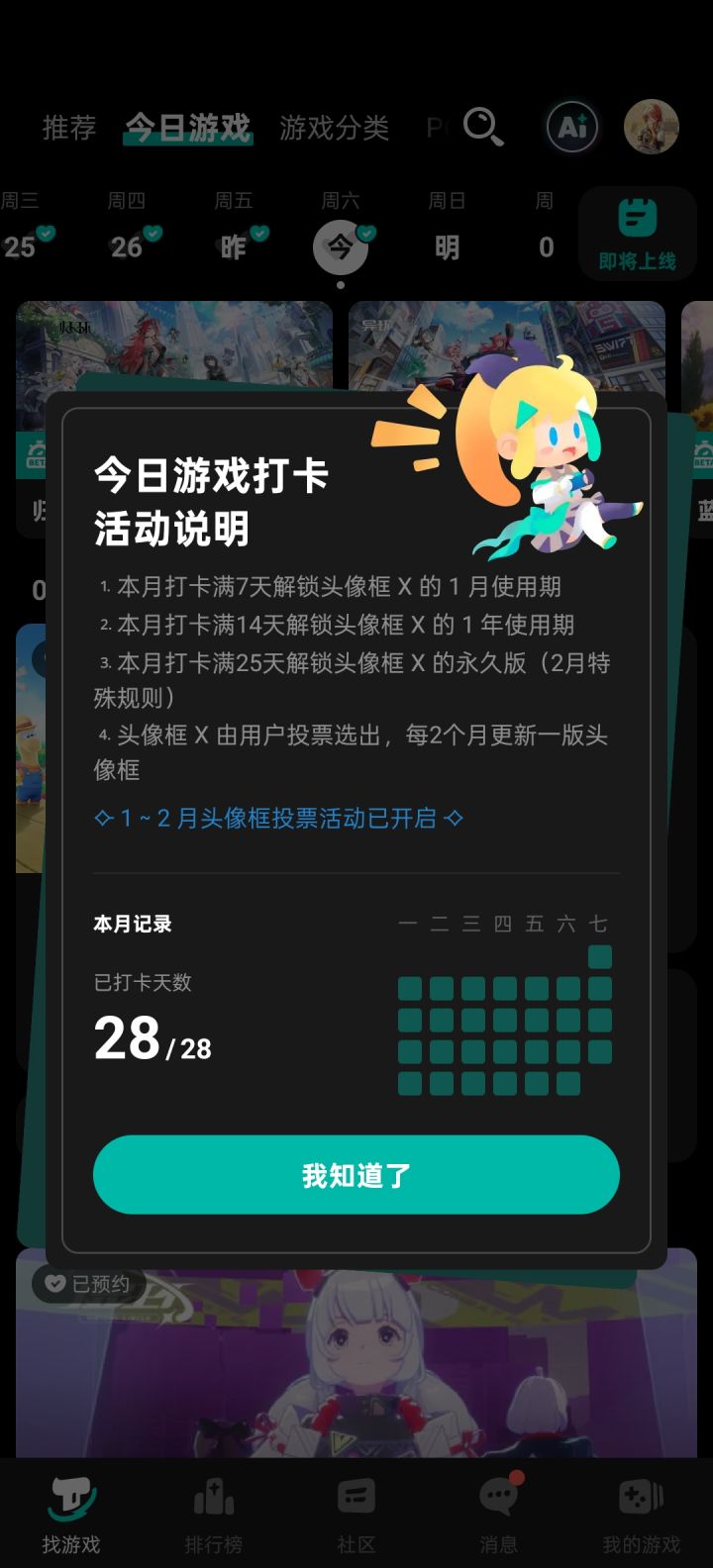Tap today's 今 check-in mark
Viewport: 713px width, 1568px height.
(x=365, y=231)
